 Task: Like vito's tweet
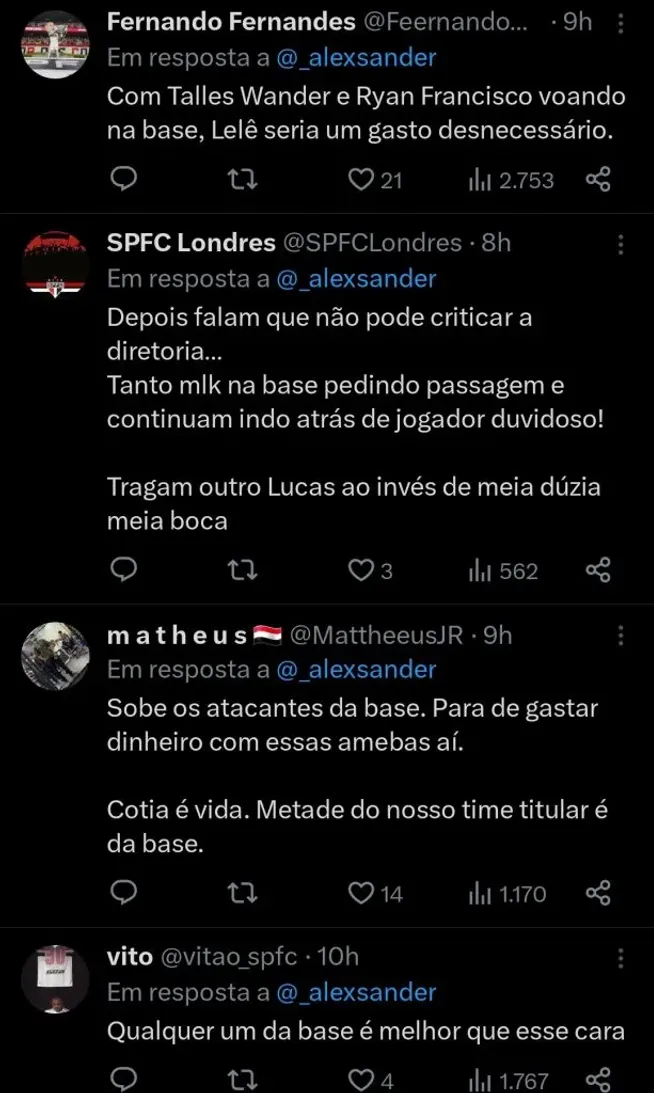[360, 1080]
